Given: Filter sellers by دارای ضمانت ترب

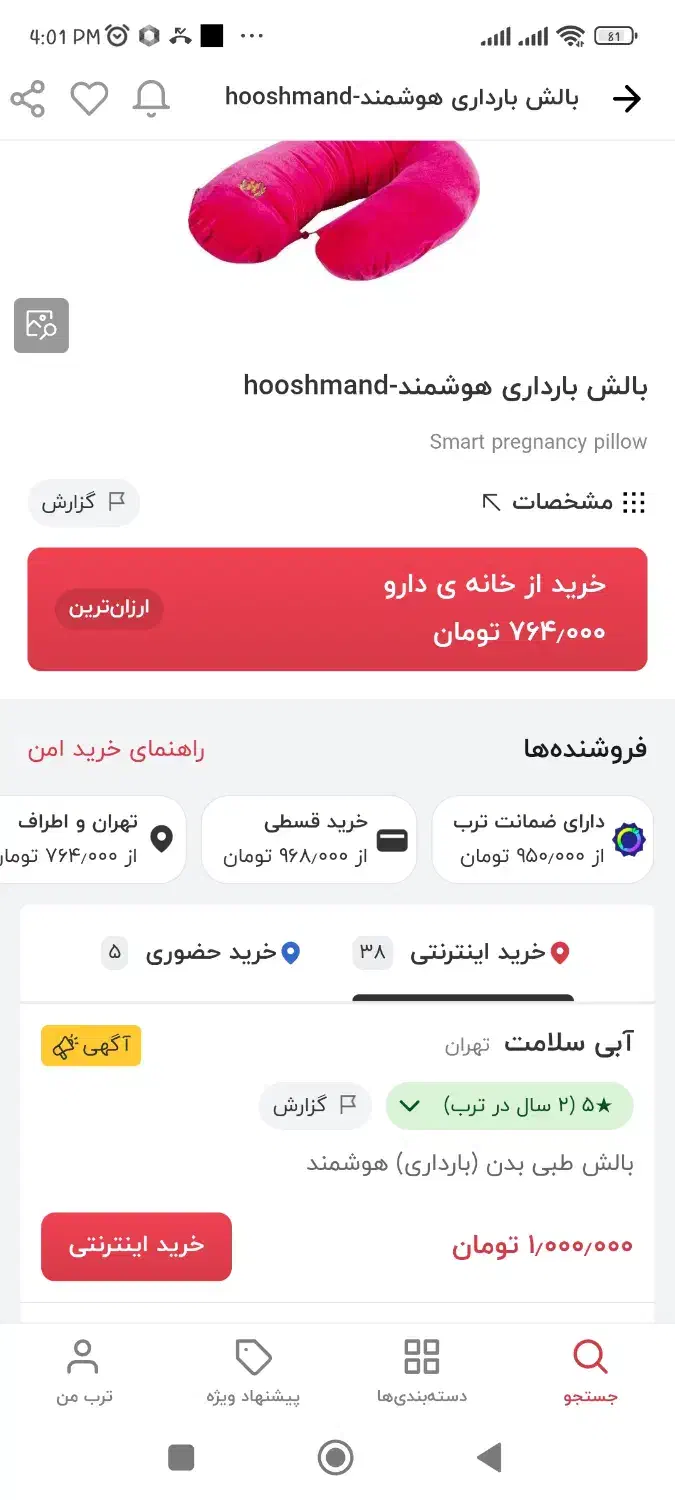Looking at the screenshot, I should (542, 840).
